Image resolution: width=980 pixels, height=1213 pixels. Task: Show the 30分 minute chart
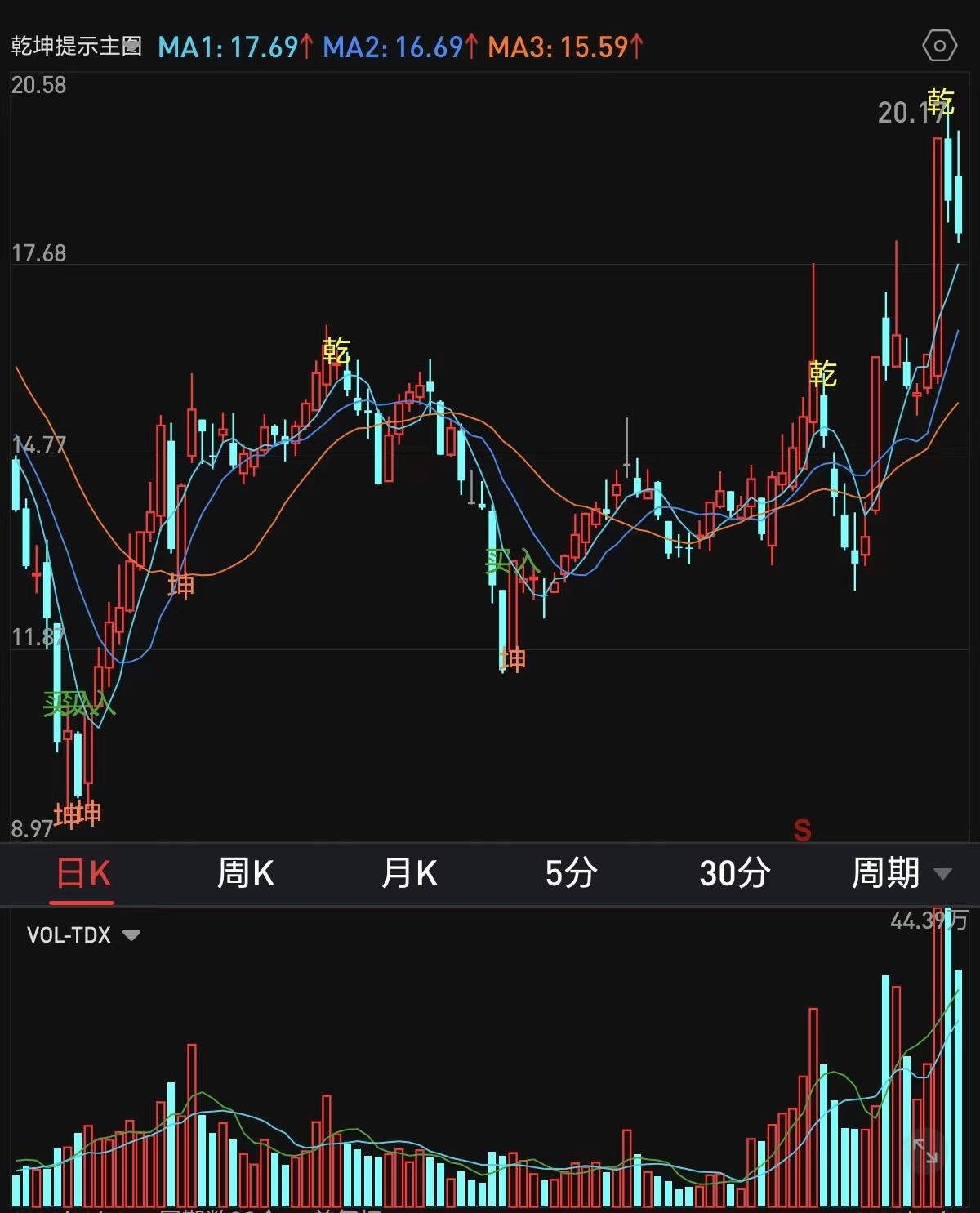734,874
